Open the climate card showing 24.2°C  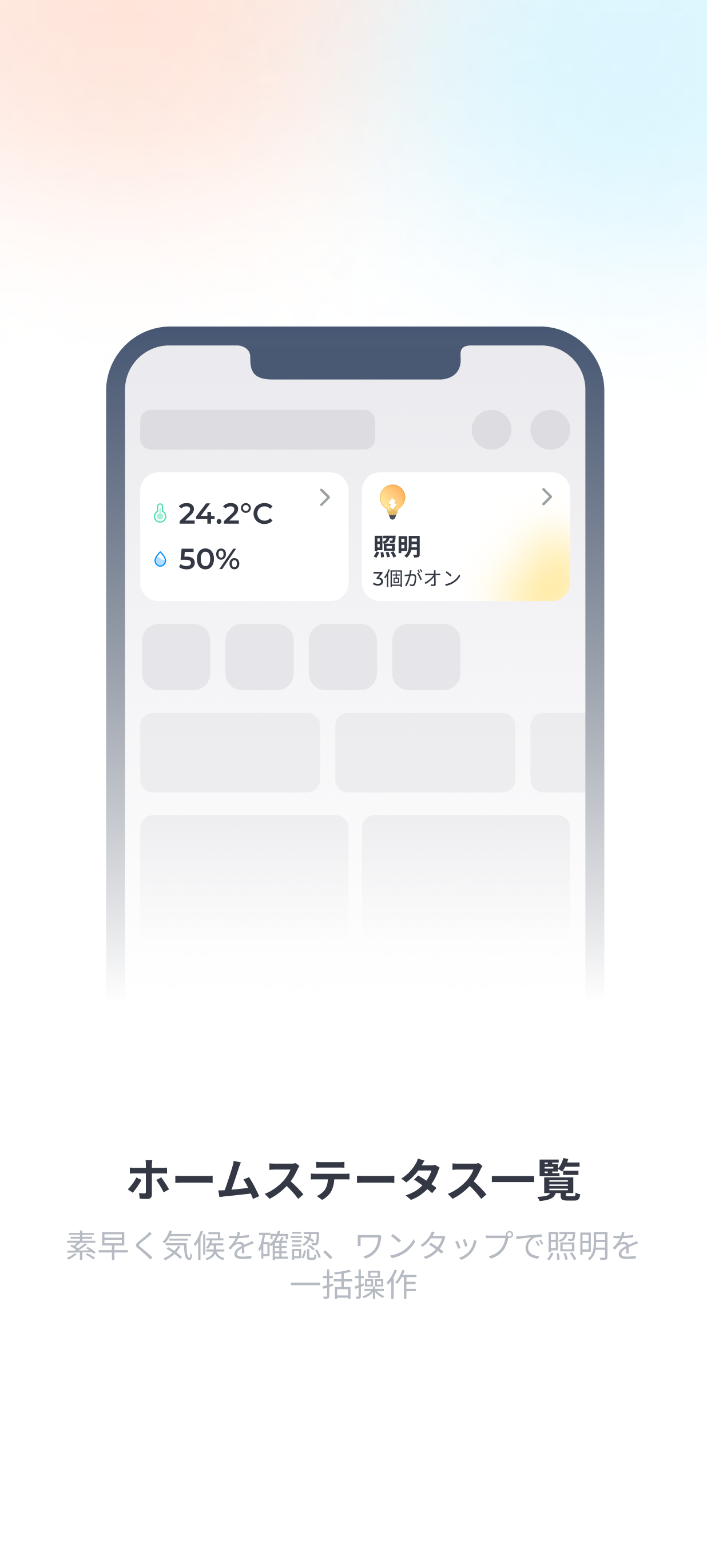point(243,536)
